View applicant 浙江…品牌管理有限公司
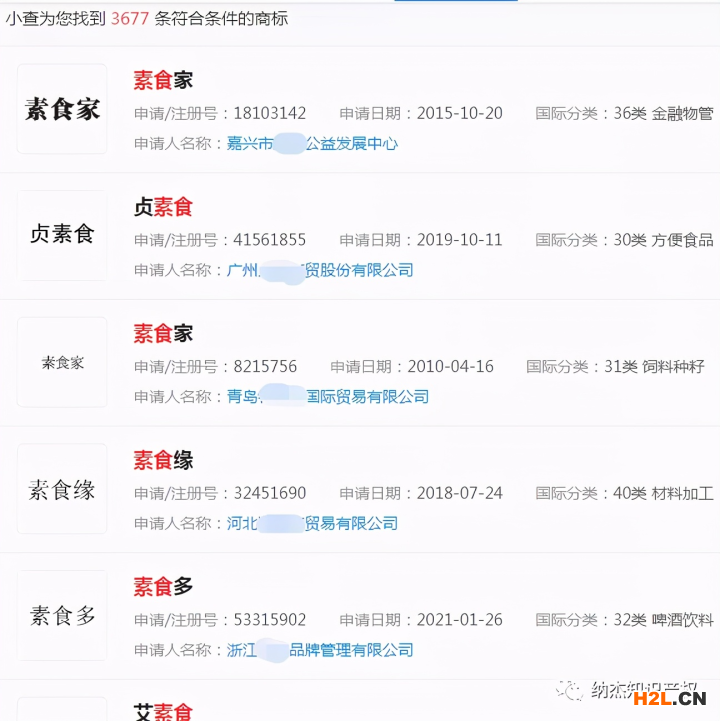The width and height of the screenshot is (720, 721). 320,650
